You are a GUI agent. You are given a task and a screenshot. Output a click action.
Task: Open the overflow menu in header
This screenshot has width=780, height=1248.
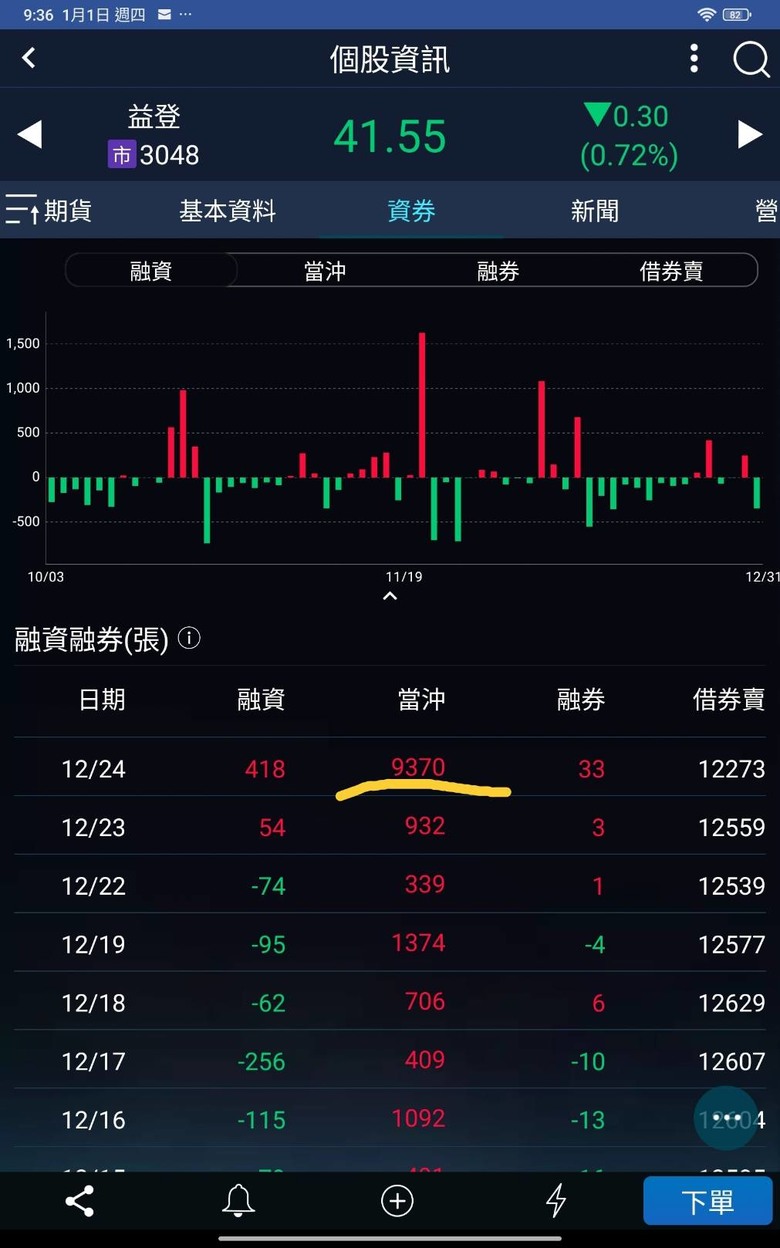click(x=694, y=58)
